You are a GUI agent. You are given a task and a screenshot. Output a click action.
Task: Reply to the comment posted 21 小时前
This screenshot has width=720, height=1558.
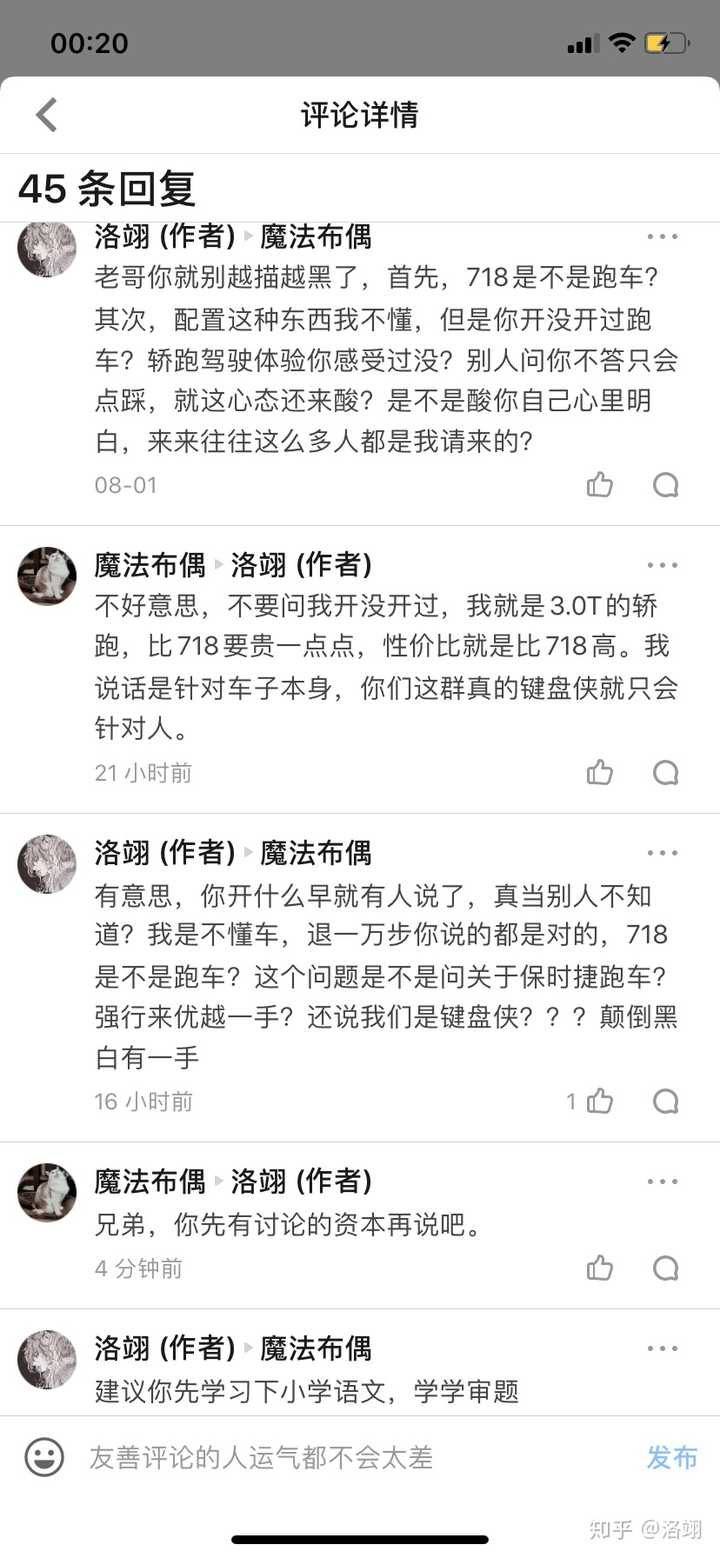pos(666,772)
